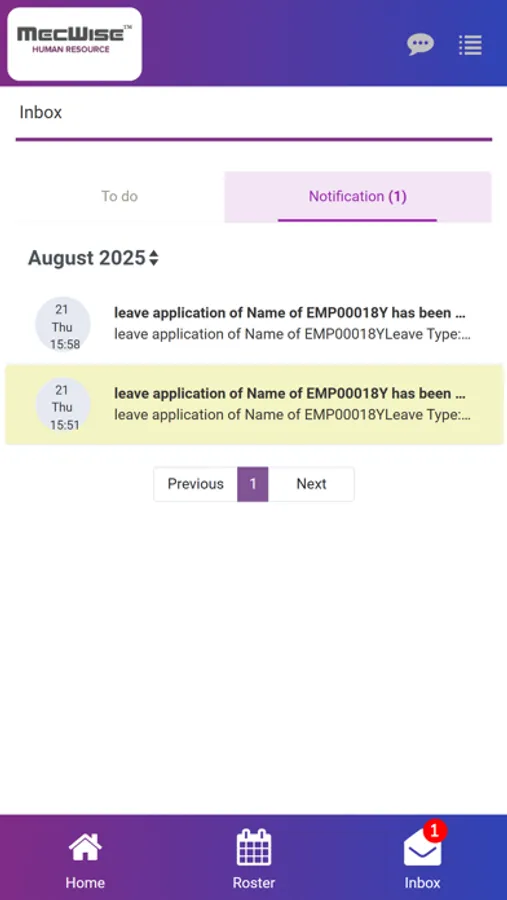Viewport: 507px width, 900px height.
Task: Select page 1 in pagination
Action: tap(253, 484)
